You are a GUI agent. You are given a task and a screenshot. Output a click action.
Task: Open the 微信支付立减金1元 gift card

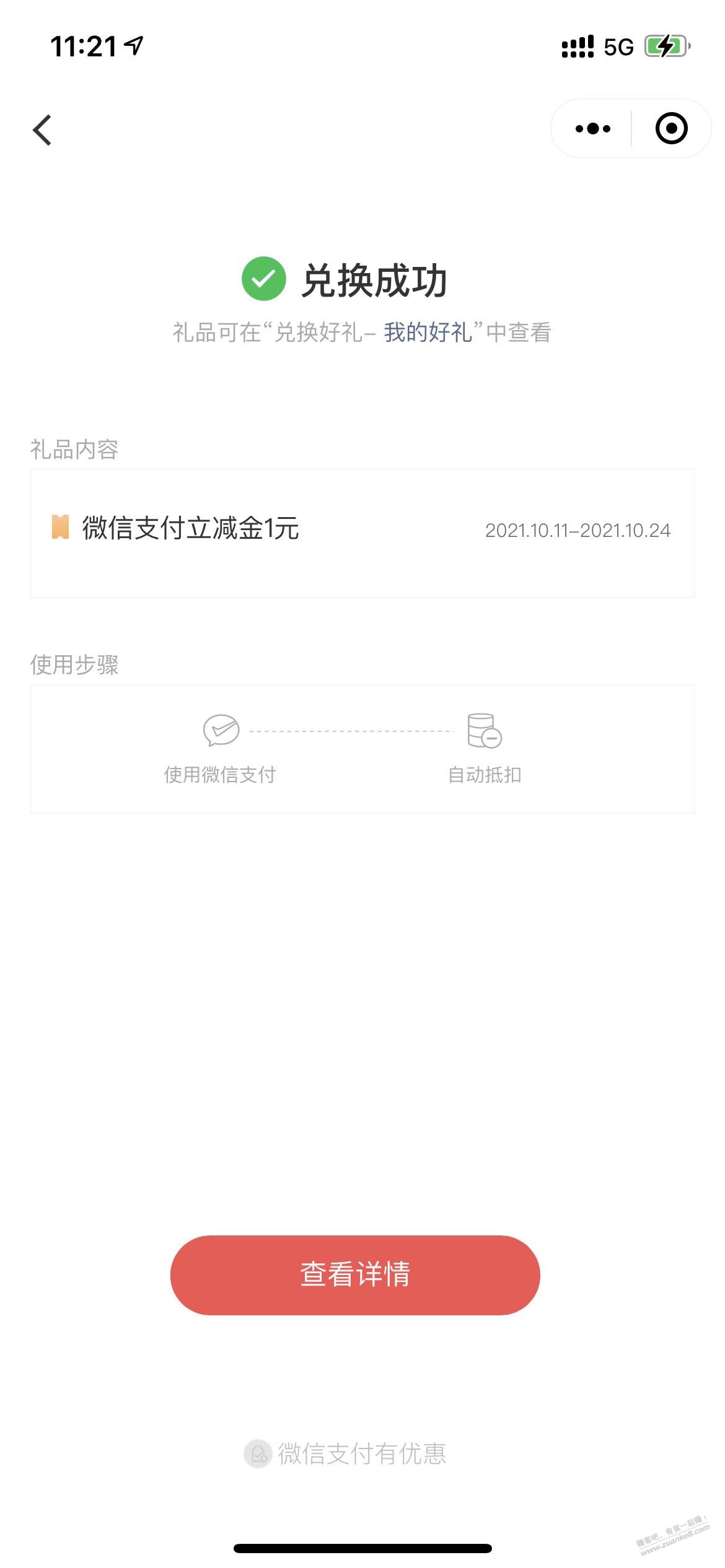[362, 533]
